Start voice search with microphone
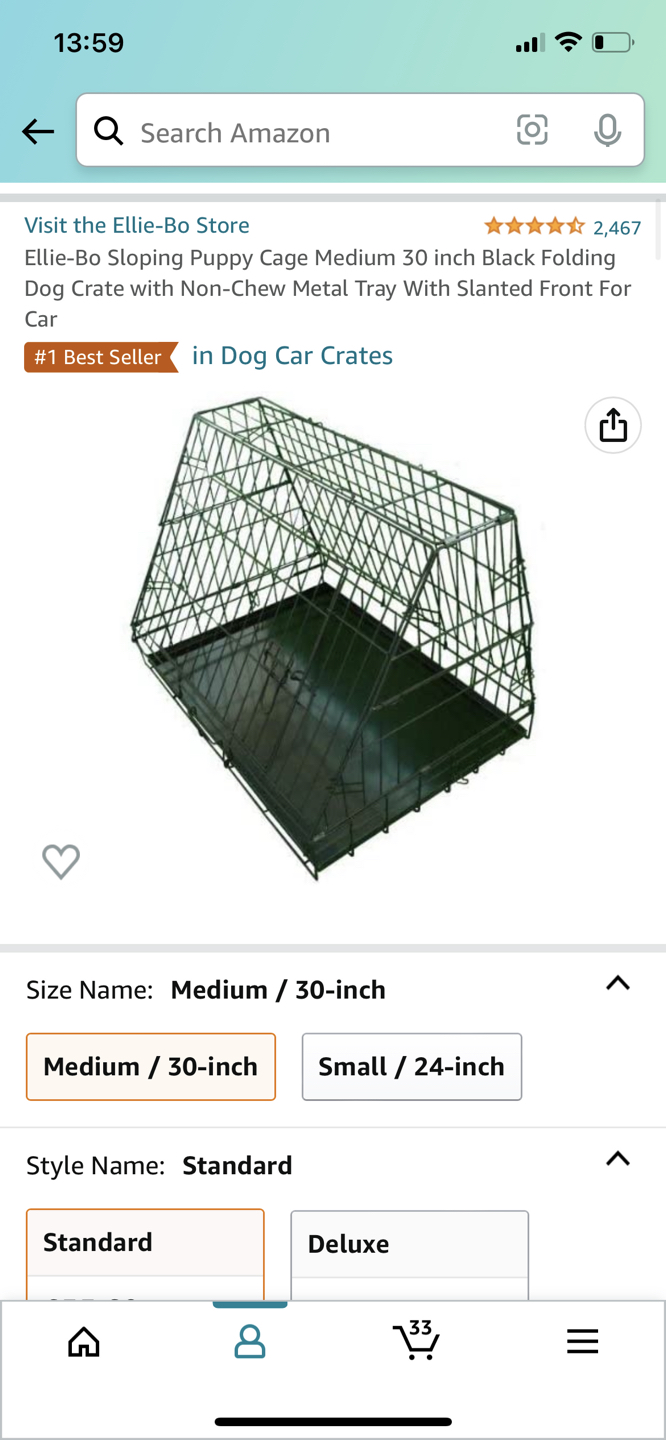Viewport: 666px width, 1440px height. [607, 130]
